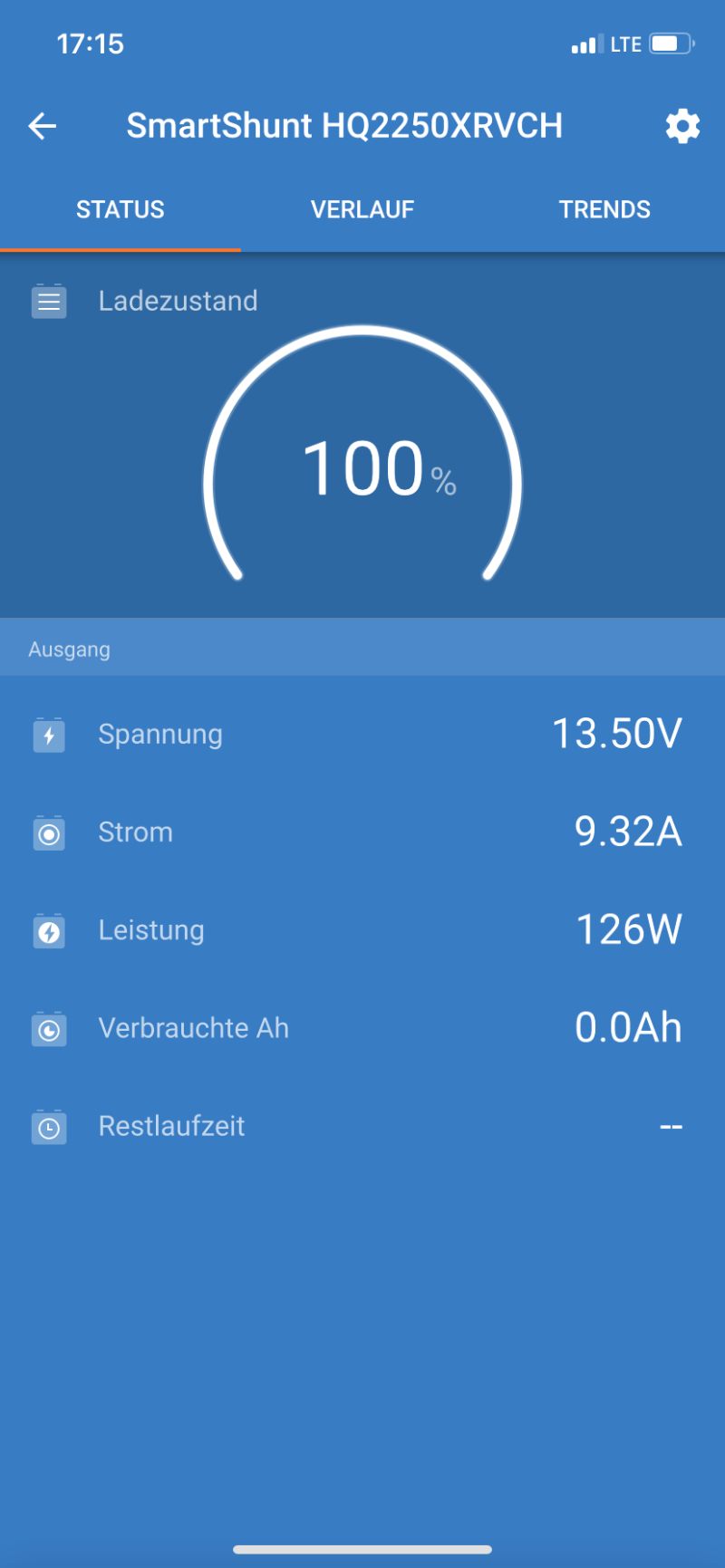This screenshot has height=1568, width=725.
Task: Go back using the arrow
Action: tap(43, 126)
